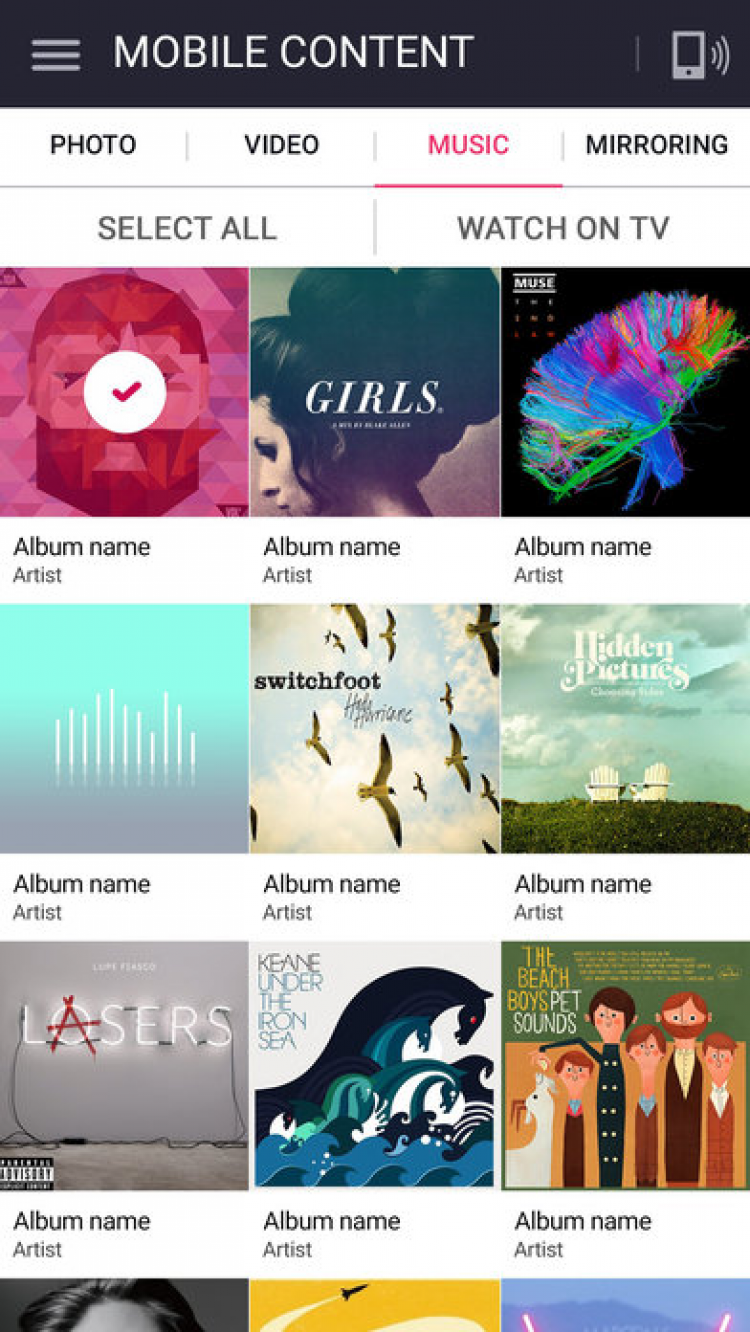This screenshot has height=1332, width=750.
Task: Tap the phone casting icon
Action: click(x=699, y=54)
